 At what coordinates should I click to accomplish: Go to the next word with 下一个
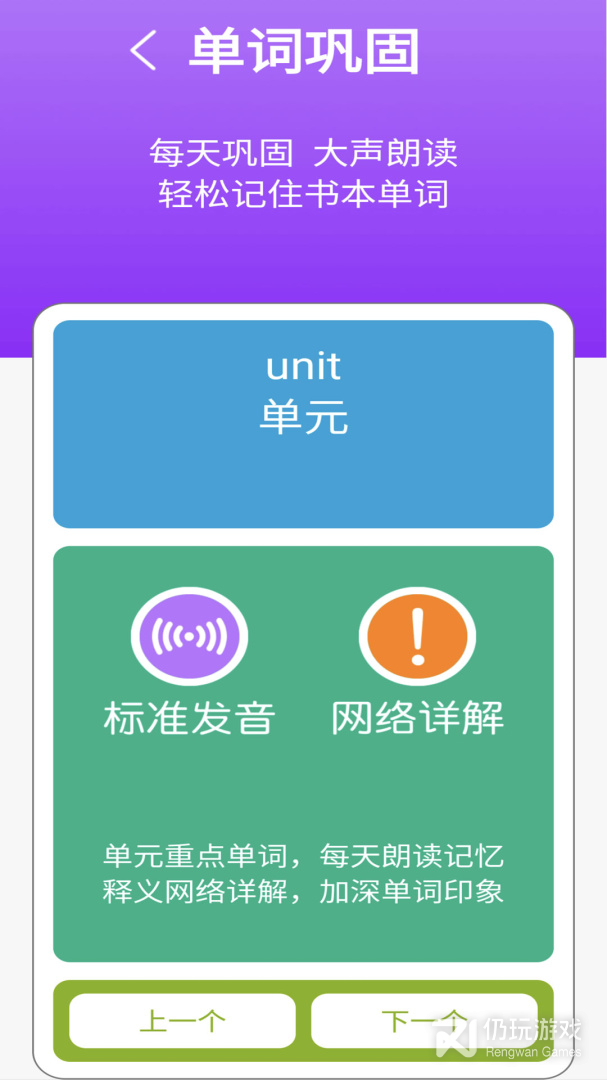424,1021
